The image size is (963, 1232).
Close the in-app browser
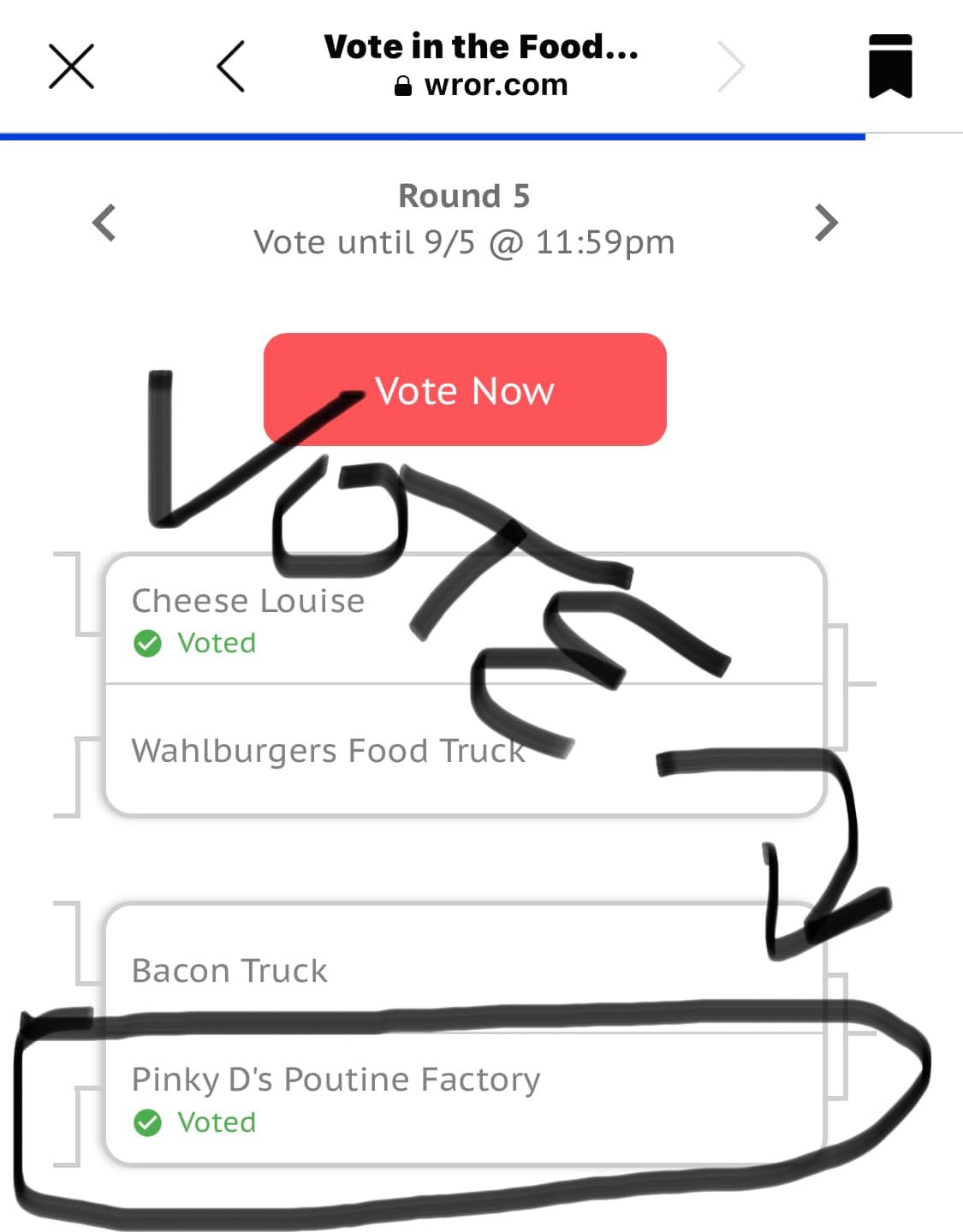[71, 67]
